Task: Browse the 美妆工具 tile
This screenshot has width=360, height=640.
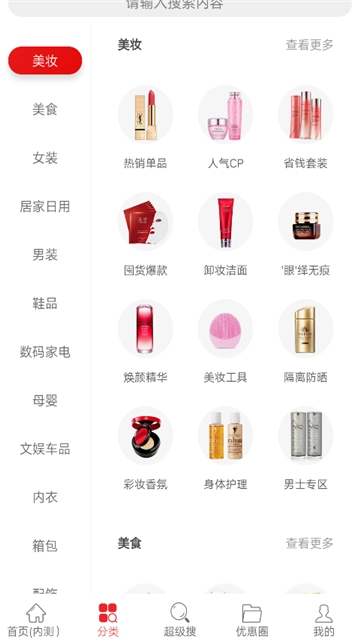Action: [x=225, y=341]
